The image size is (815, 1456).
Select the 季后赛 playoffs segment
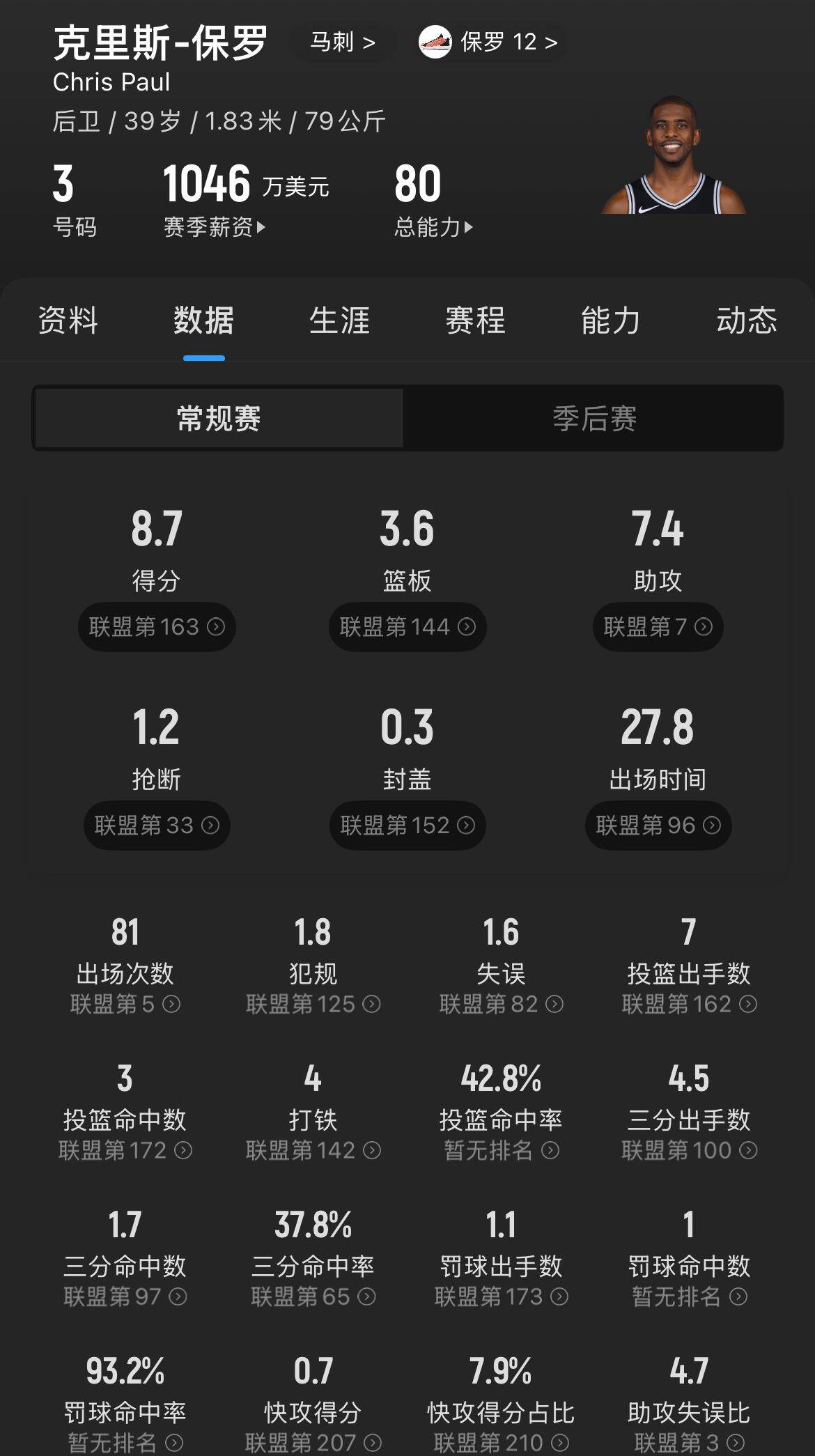coord(594,419)
